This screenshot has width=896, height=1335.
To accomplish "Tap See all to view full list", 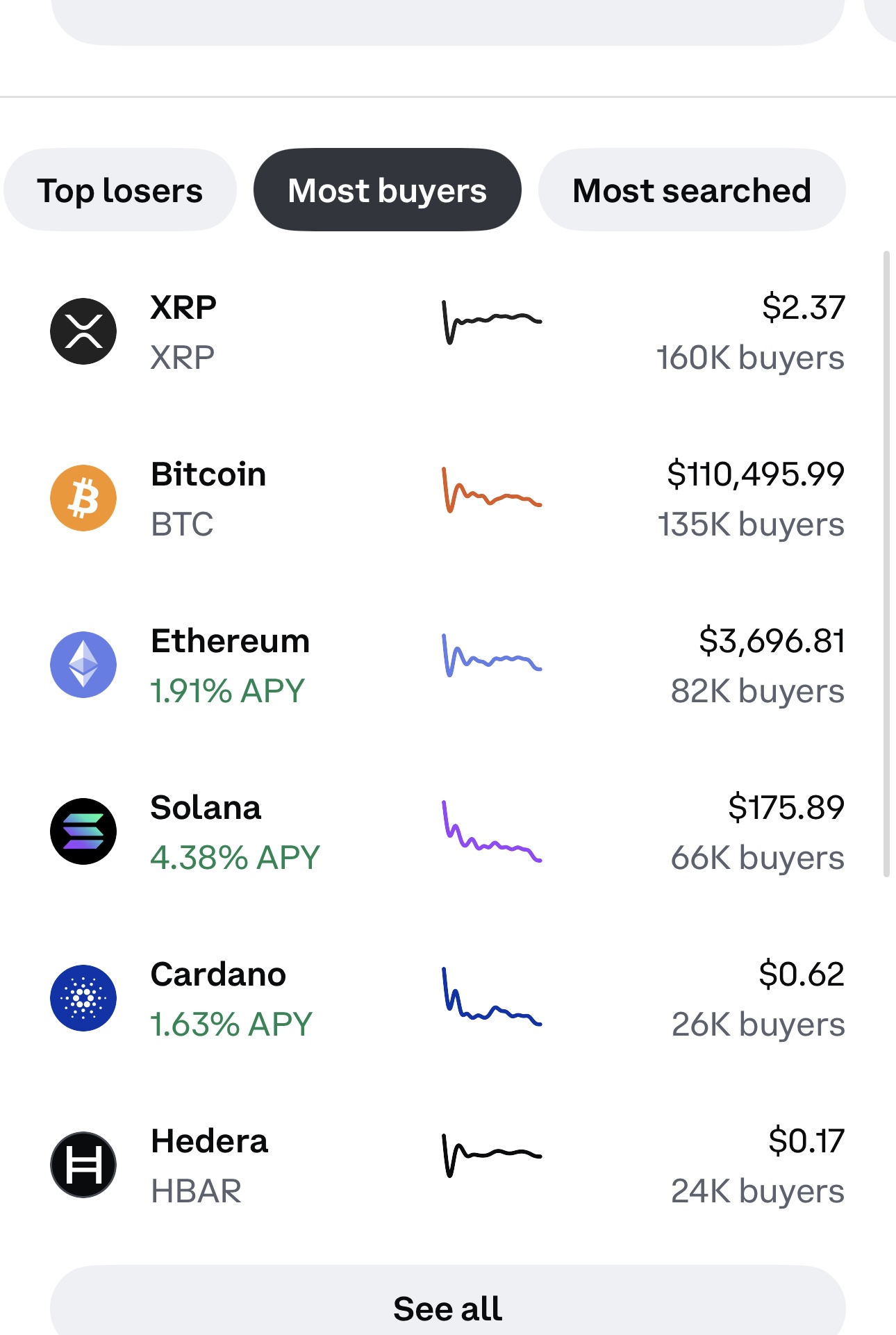I will (x=447, y=1307).
